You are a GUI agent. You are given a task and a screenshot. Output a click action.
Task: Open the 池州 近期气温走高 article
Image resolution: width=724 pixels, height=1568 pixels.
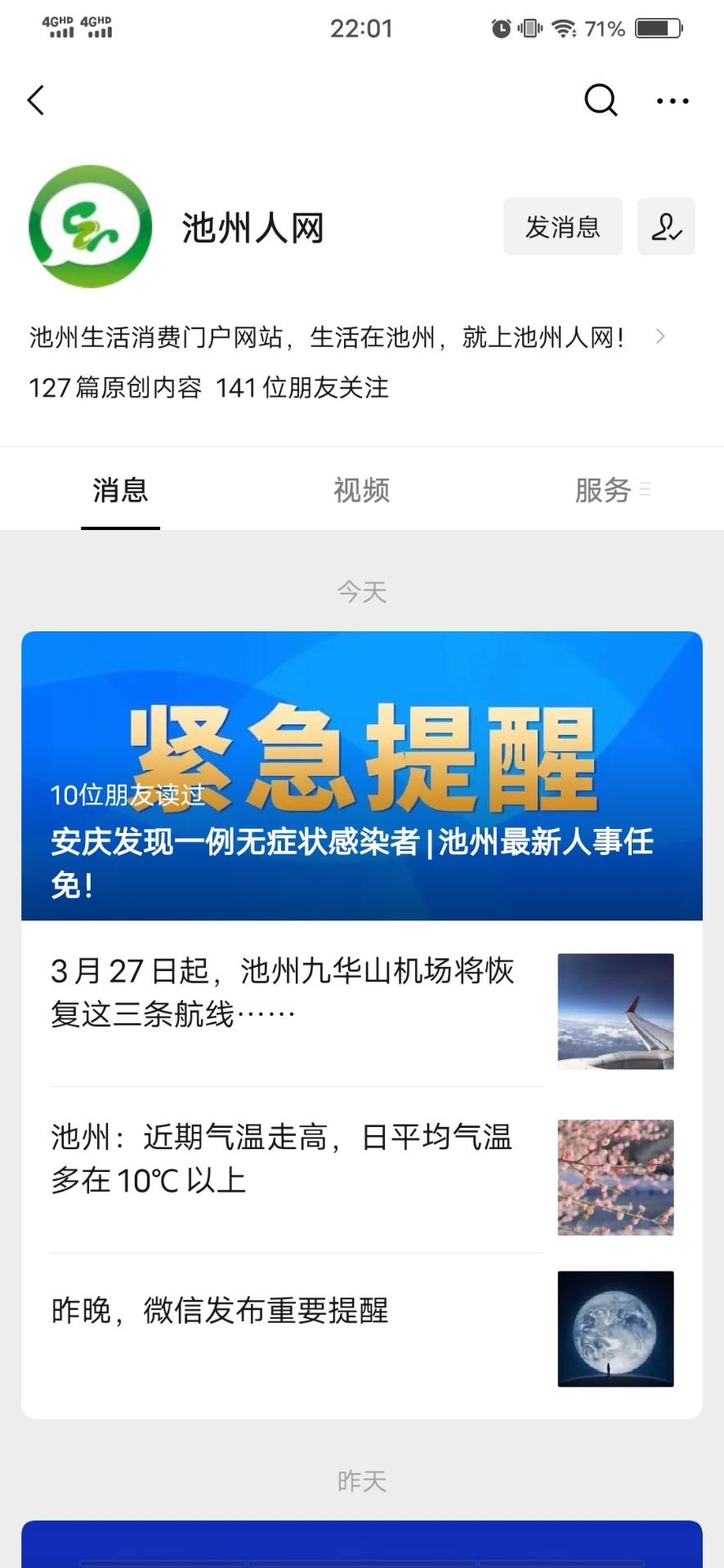point(361,1169)
